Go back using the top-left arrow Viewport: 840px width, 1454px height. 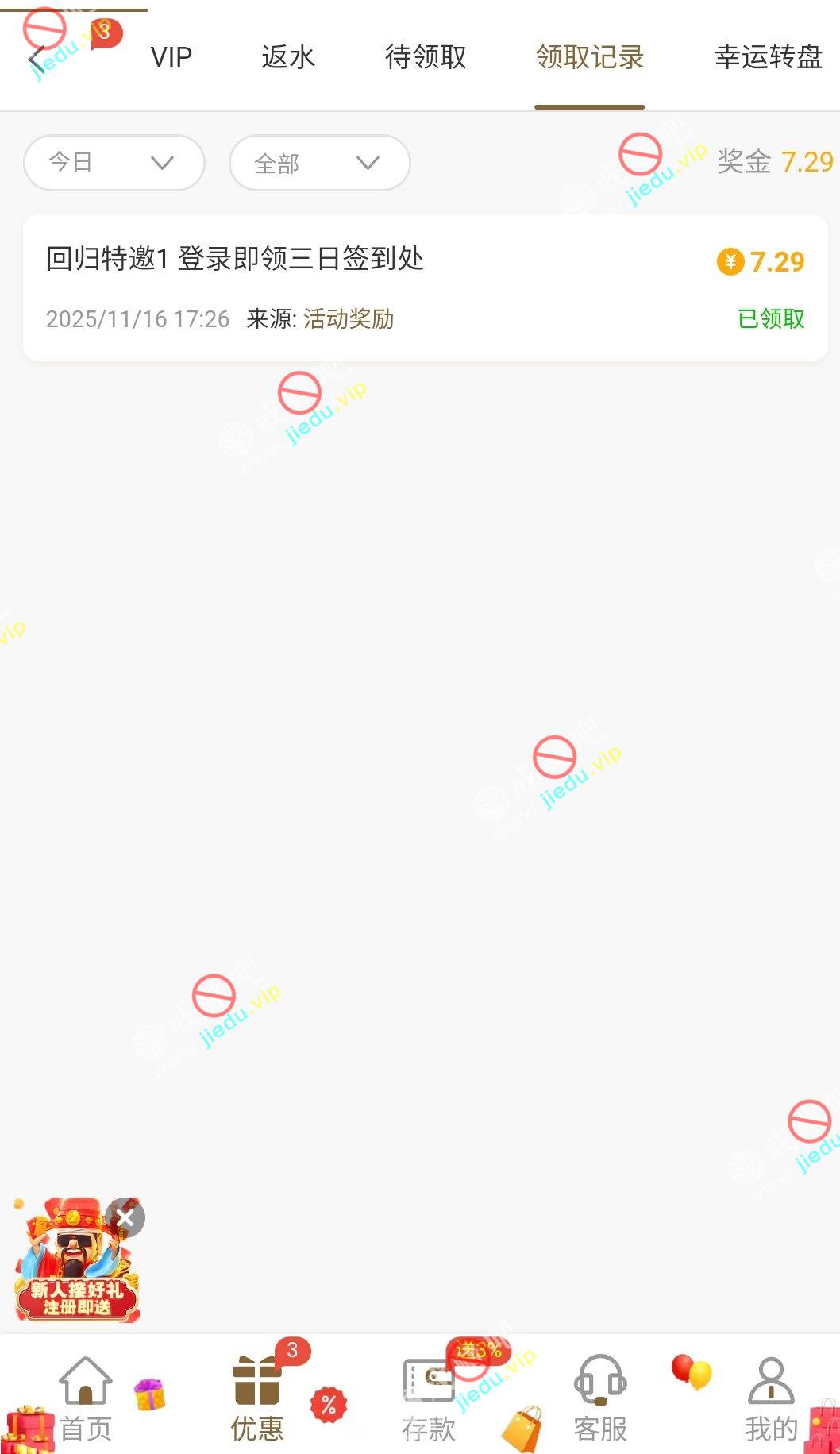pyautogui.click(x=36, y=58)
